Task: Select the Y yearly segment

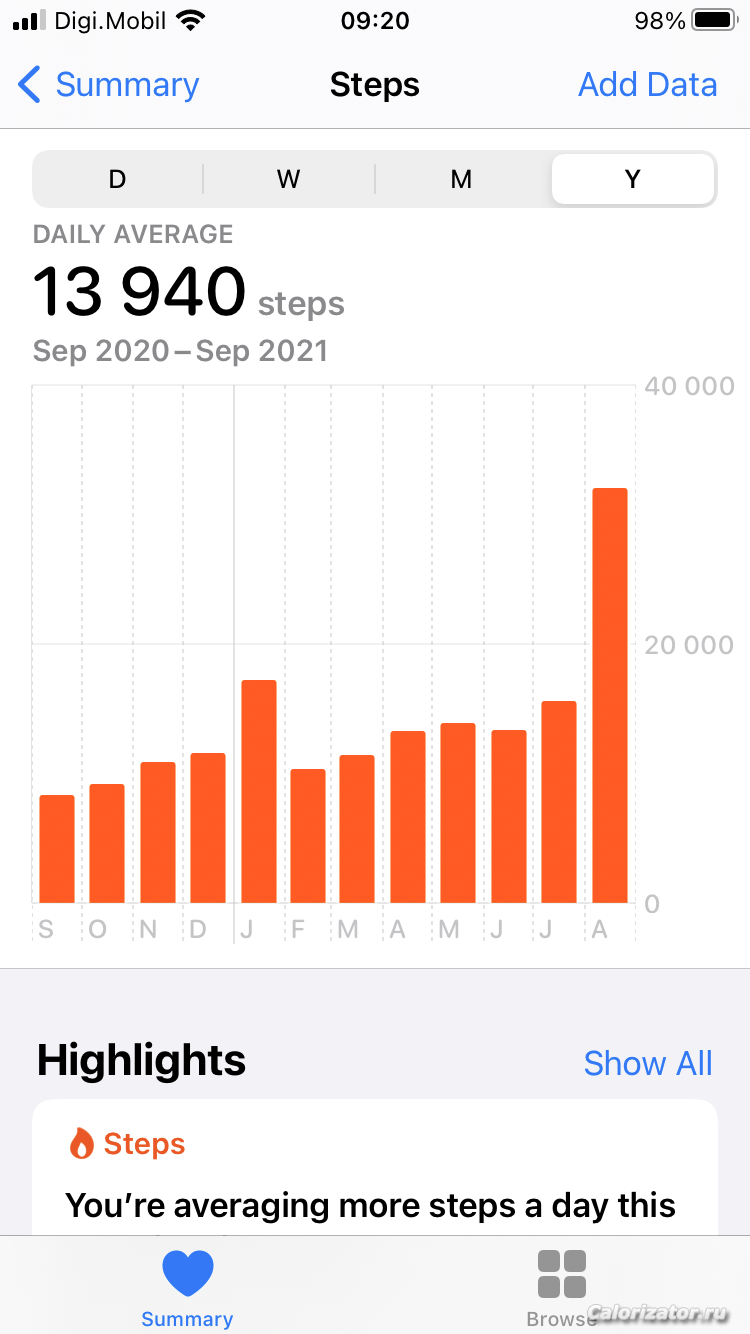Action: tap(633, 179)
